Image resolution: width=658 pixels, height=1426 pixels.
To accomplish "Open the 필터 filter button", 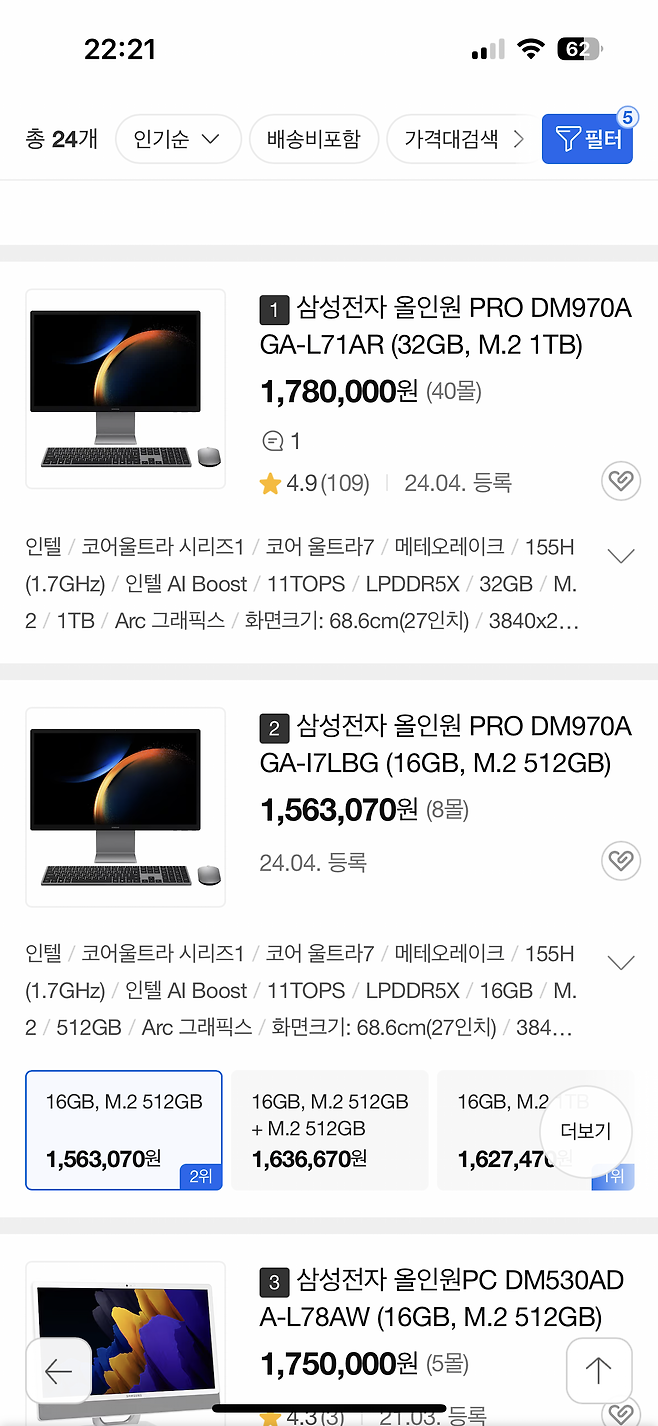I will (587, 139).
